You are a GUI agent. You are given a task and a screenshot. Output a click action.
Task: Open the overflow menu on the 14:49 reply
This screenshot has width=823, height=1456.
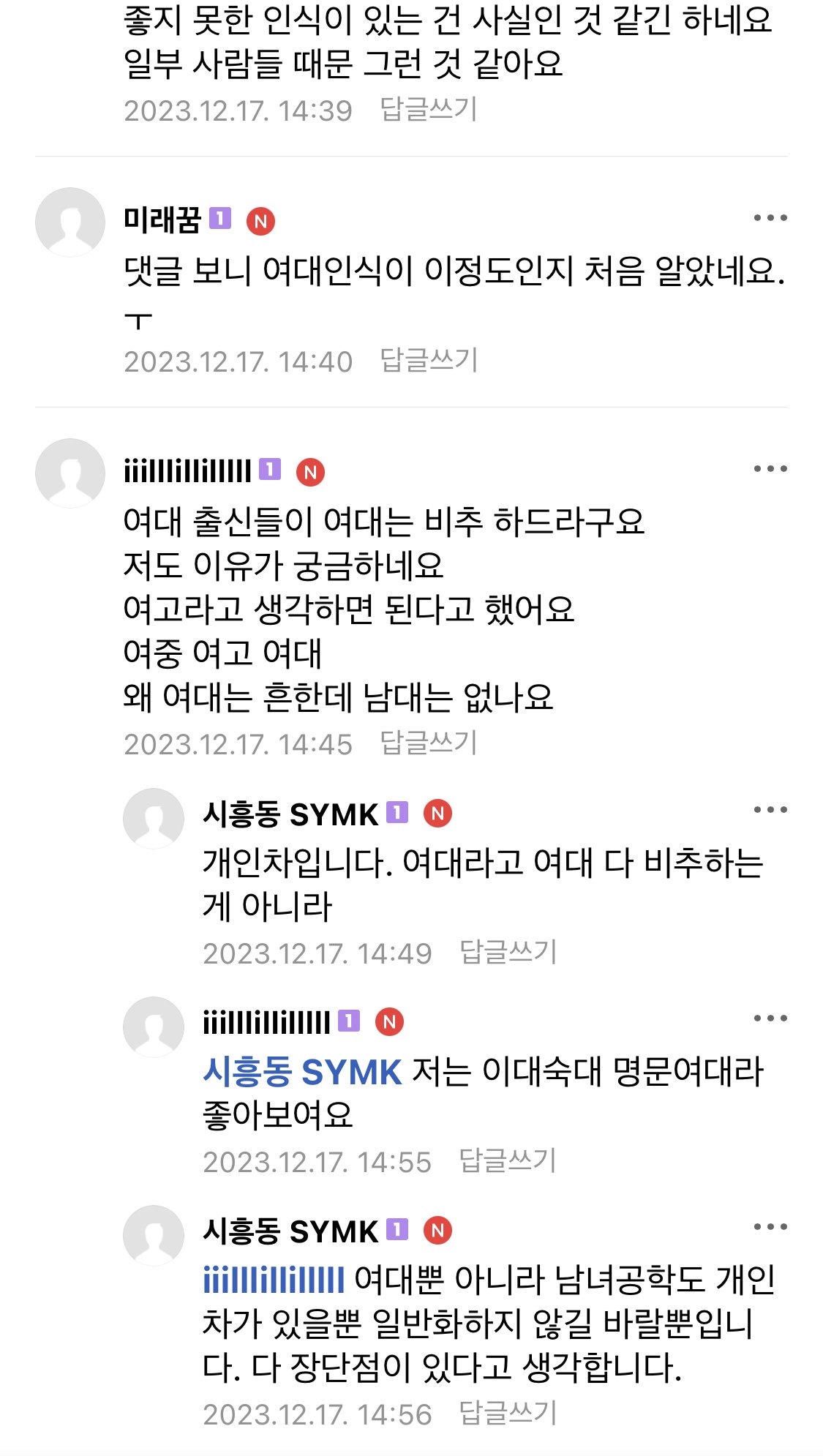tap(770, 810)
